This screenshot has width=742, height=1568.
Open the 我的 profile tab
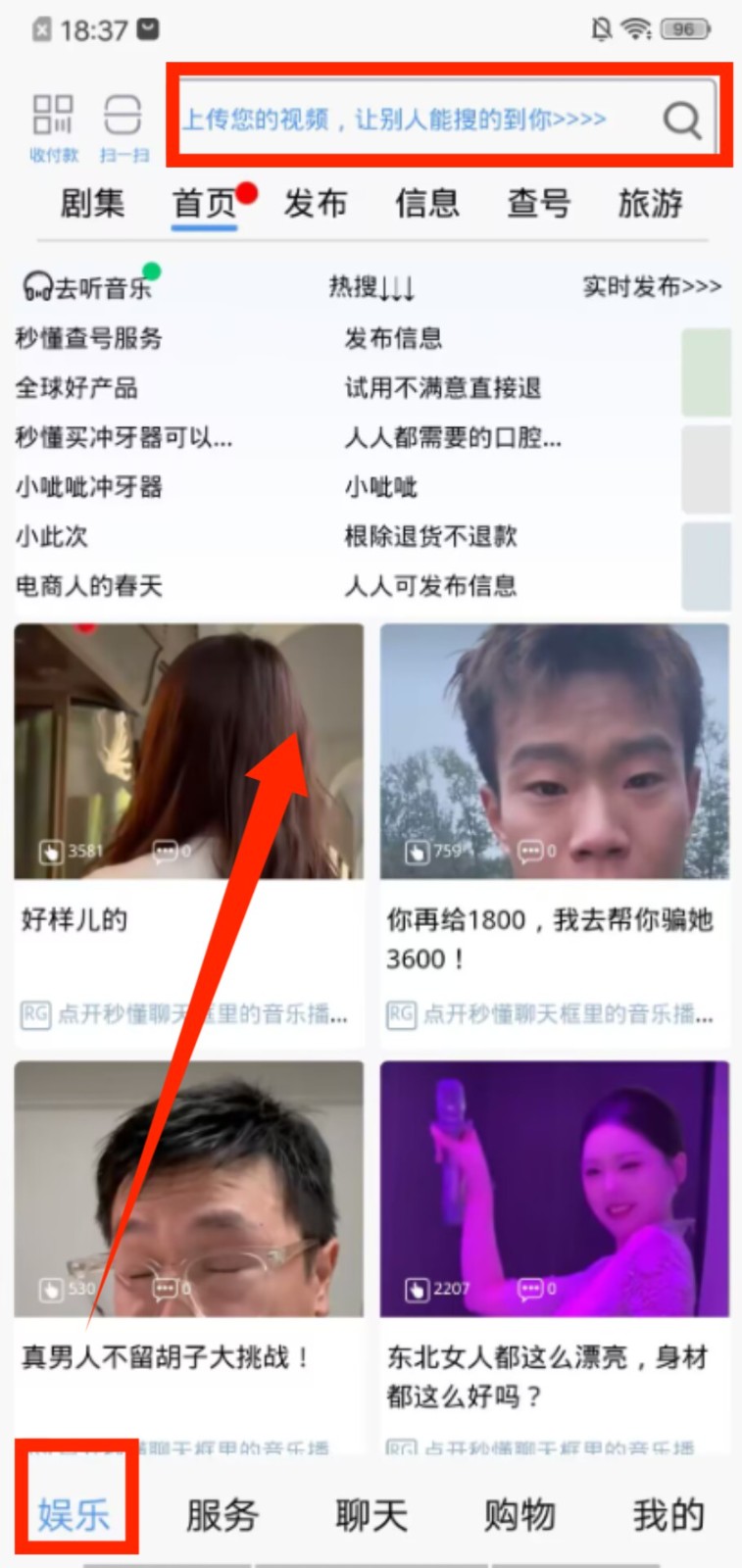coord(668,1514)
